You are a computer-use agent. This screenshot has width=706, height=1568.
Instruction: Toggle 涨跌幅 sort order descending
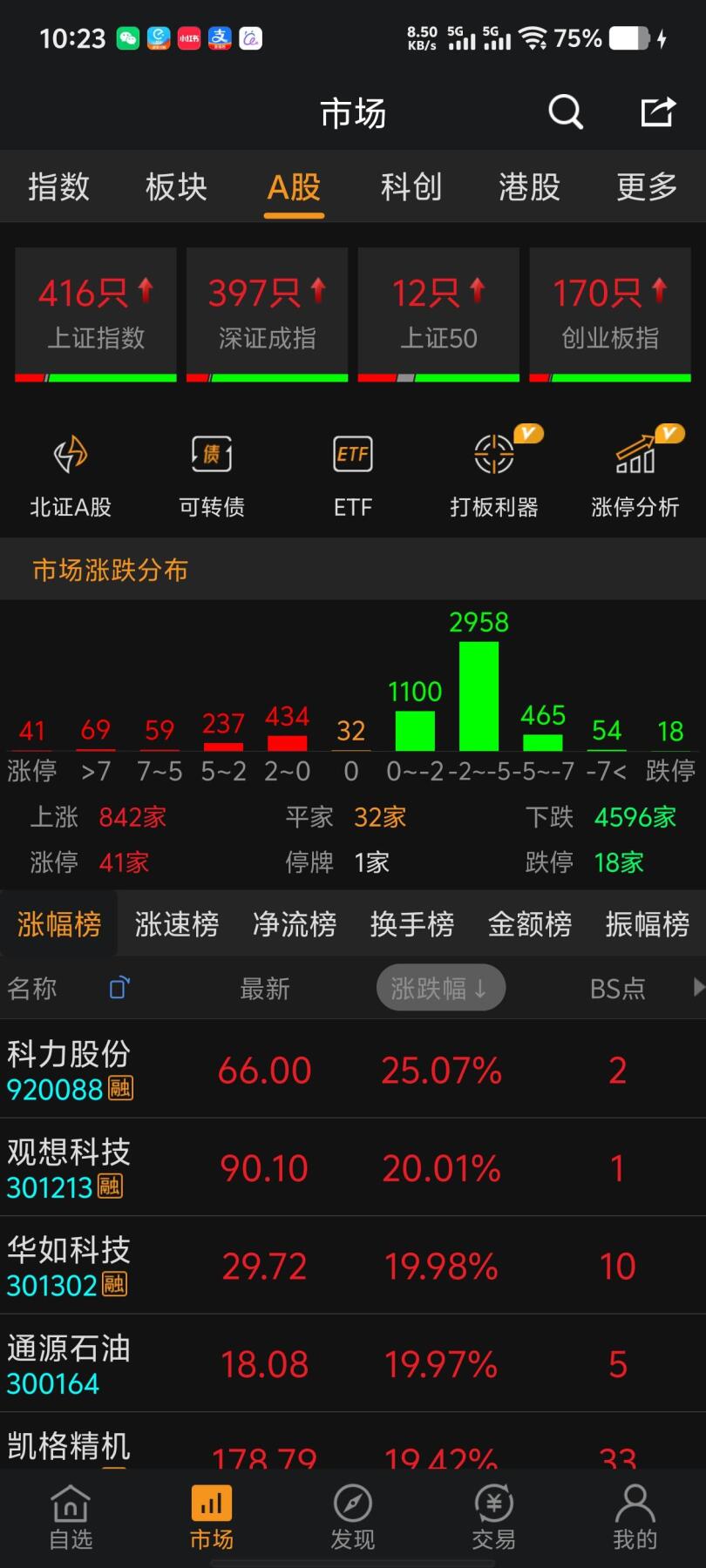click(440, 987)
